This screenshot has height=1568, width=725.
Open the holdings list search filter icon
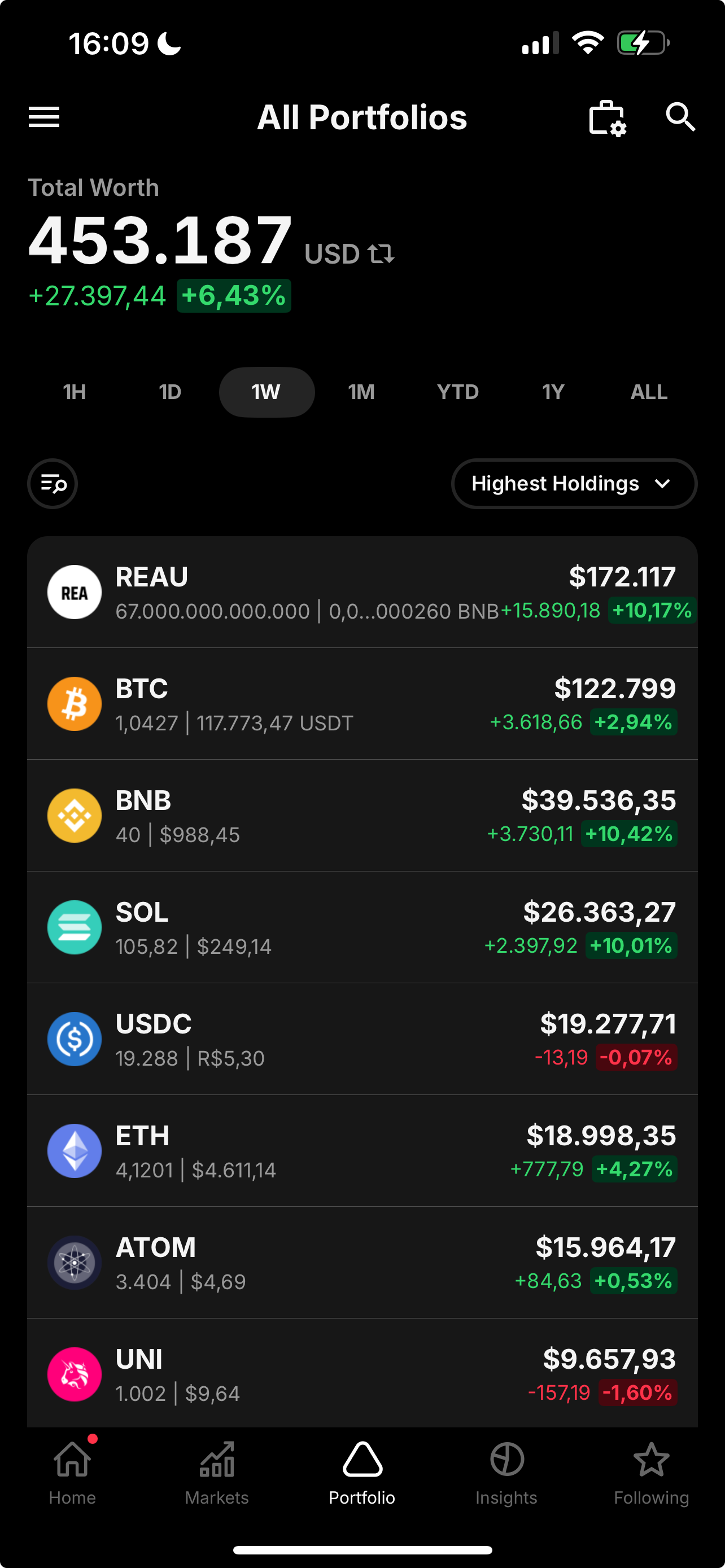click(x=53, y=484)
